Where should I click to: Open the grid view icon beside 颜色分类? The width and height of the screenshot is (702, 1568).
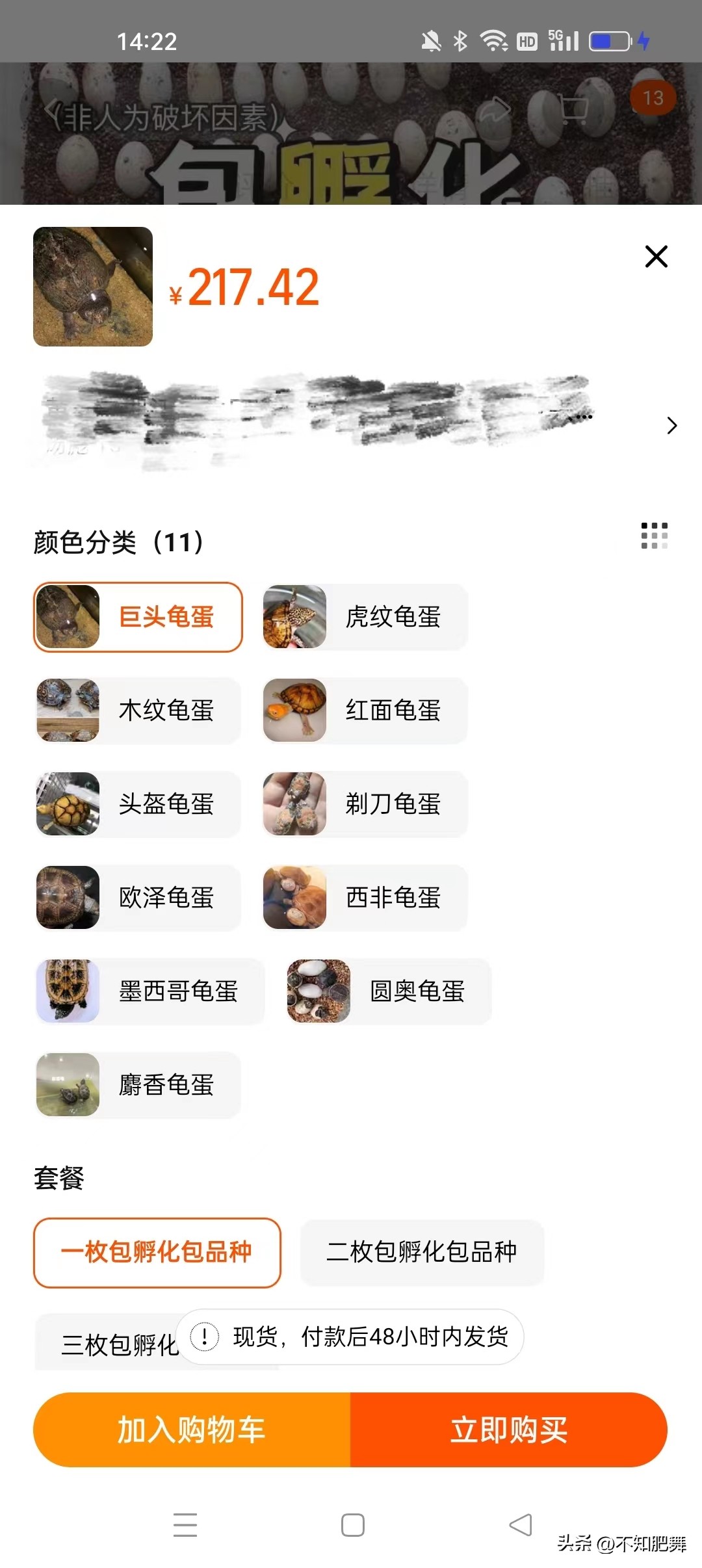click(656, 535)
